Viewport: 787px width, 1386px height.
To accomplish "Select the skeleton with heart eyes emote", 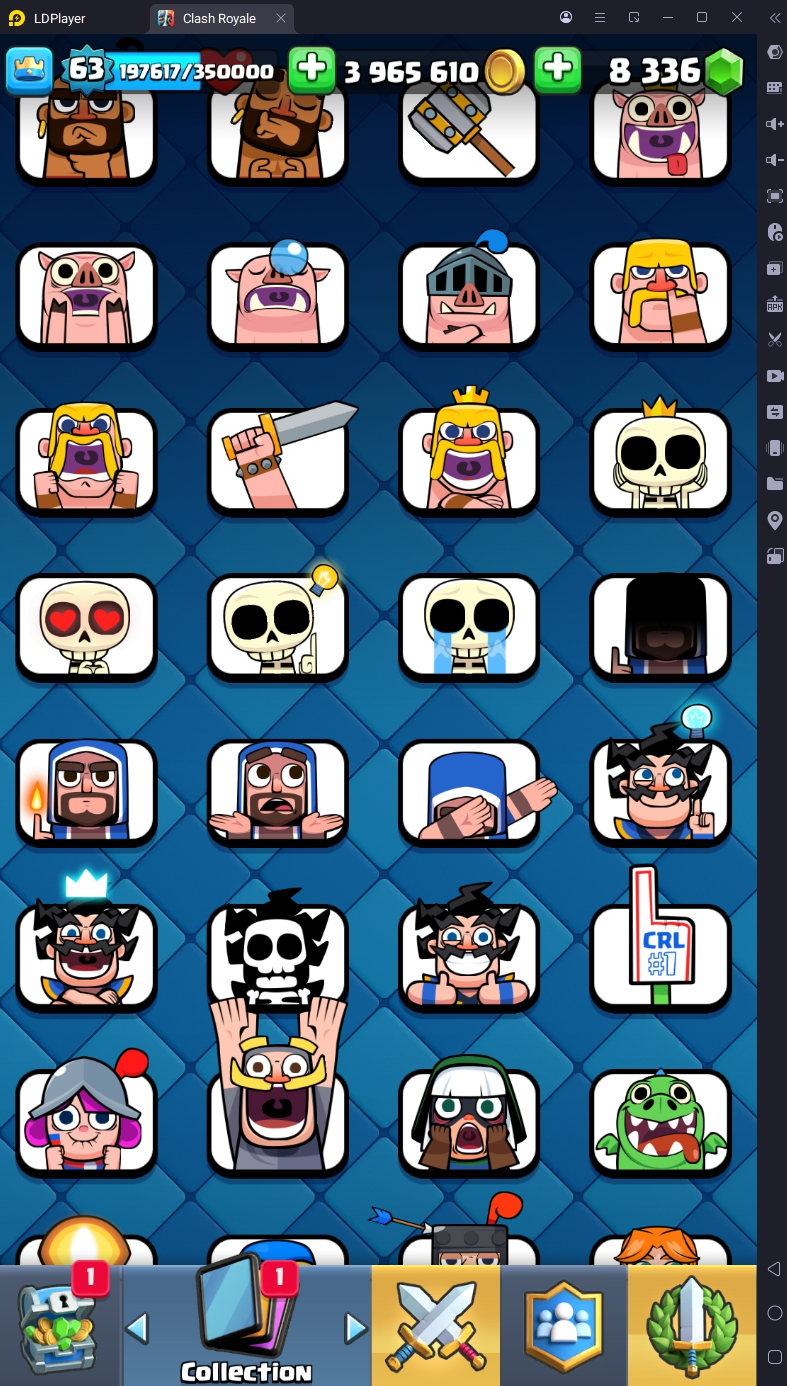I will coord(86,627).
